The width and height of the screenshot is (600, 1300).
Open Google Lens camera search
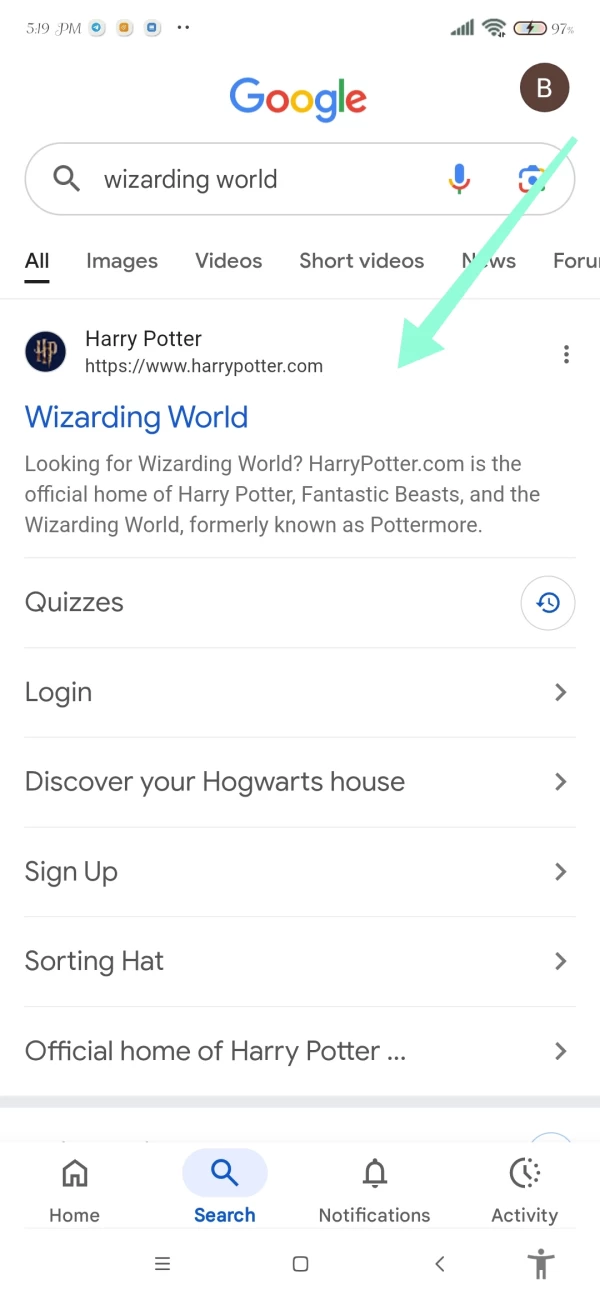[532, 180]
